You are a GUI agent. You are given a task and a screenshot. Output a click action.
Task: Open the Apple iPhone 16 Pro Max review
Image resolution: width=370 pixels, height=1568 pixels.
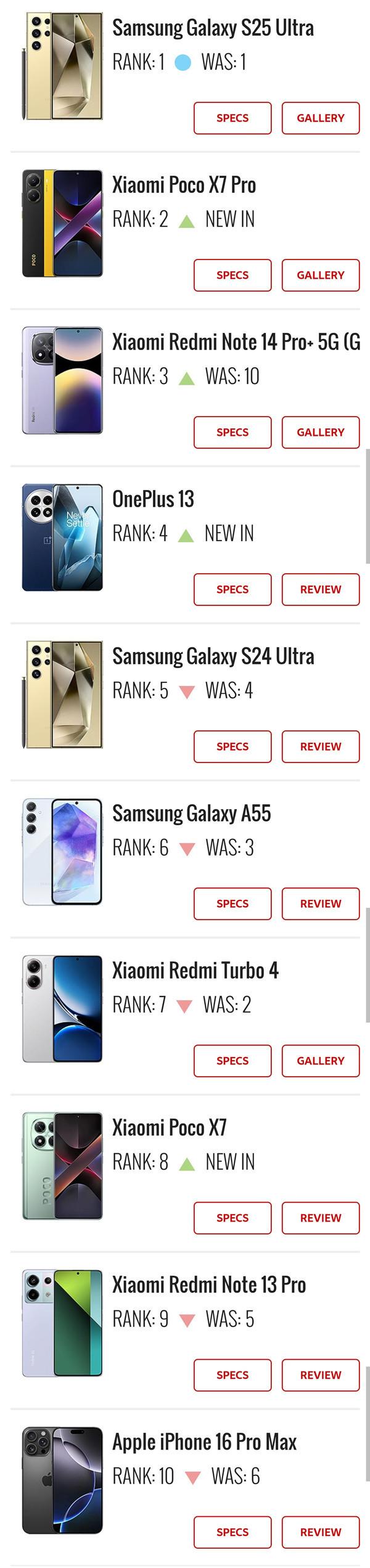(321, 1532)
